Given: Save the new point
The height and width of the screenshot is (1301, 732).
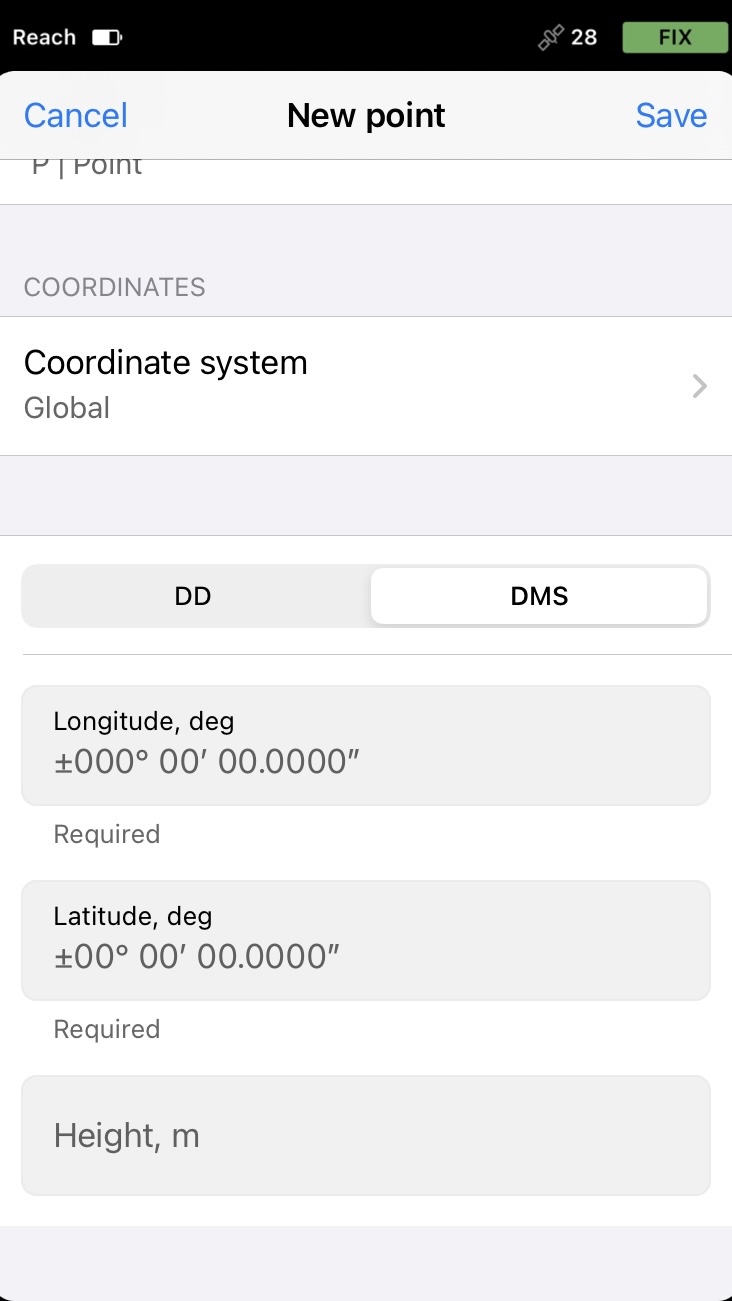Looking at the screenshot, I should pyautogui.click(x=671, y=116).
